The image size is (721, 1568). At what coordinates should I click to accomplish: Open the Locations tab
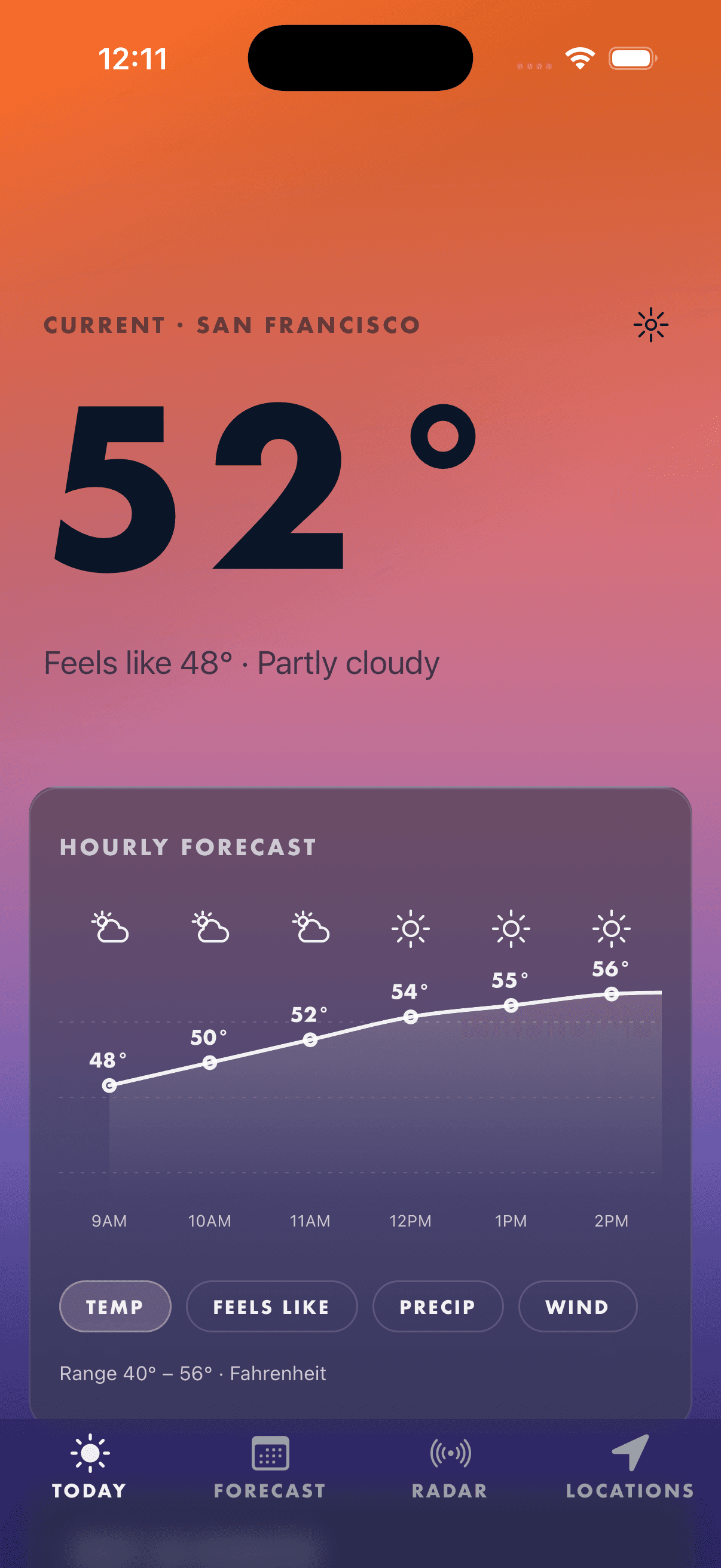pyautogui.click(x=630, y=1466)
